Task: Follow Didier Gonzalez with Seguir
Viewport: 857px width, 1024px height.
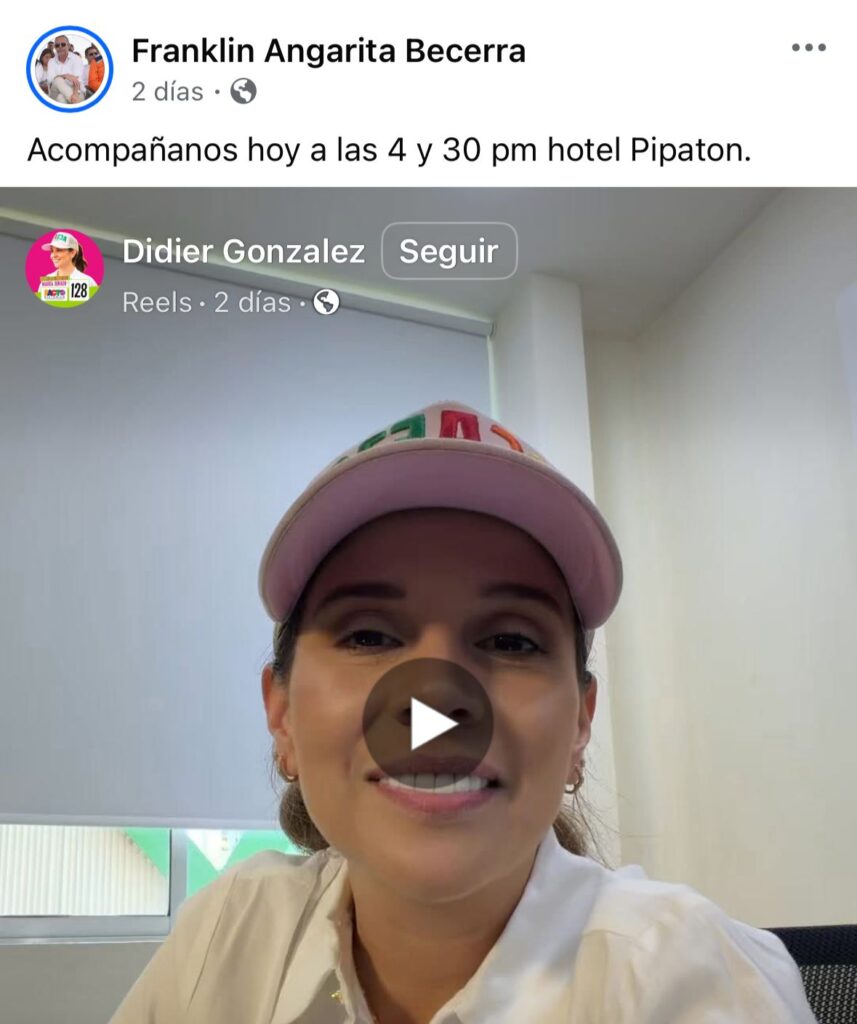Action: (x=449, y=251)
